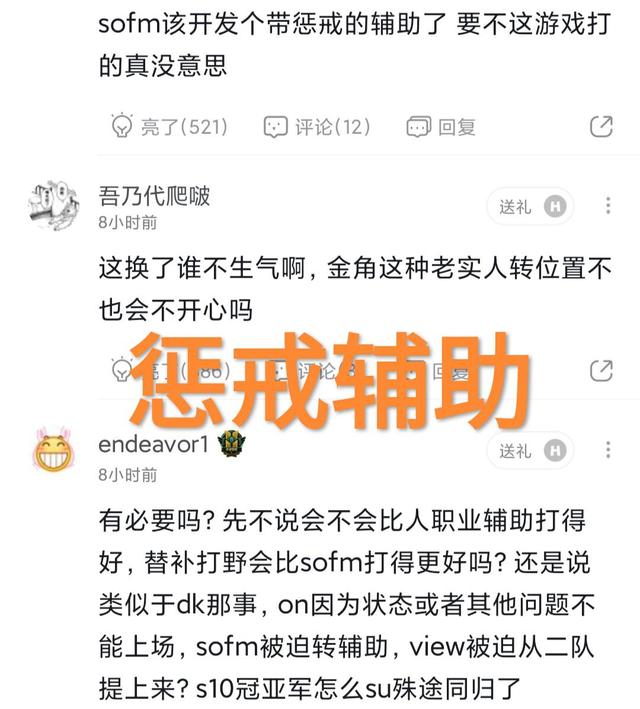Send a gift to 吾乃代爬啵
Viewport: 640px width, 709px height.
pos(530,206)
